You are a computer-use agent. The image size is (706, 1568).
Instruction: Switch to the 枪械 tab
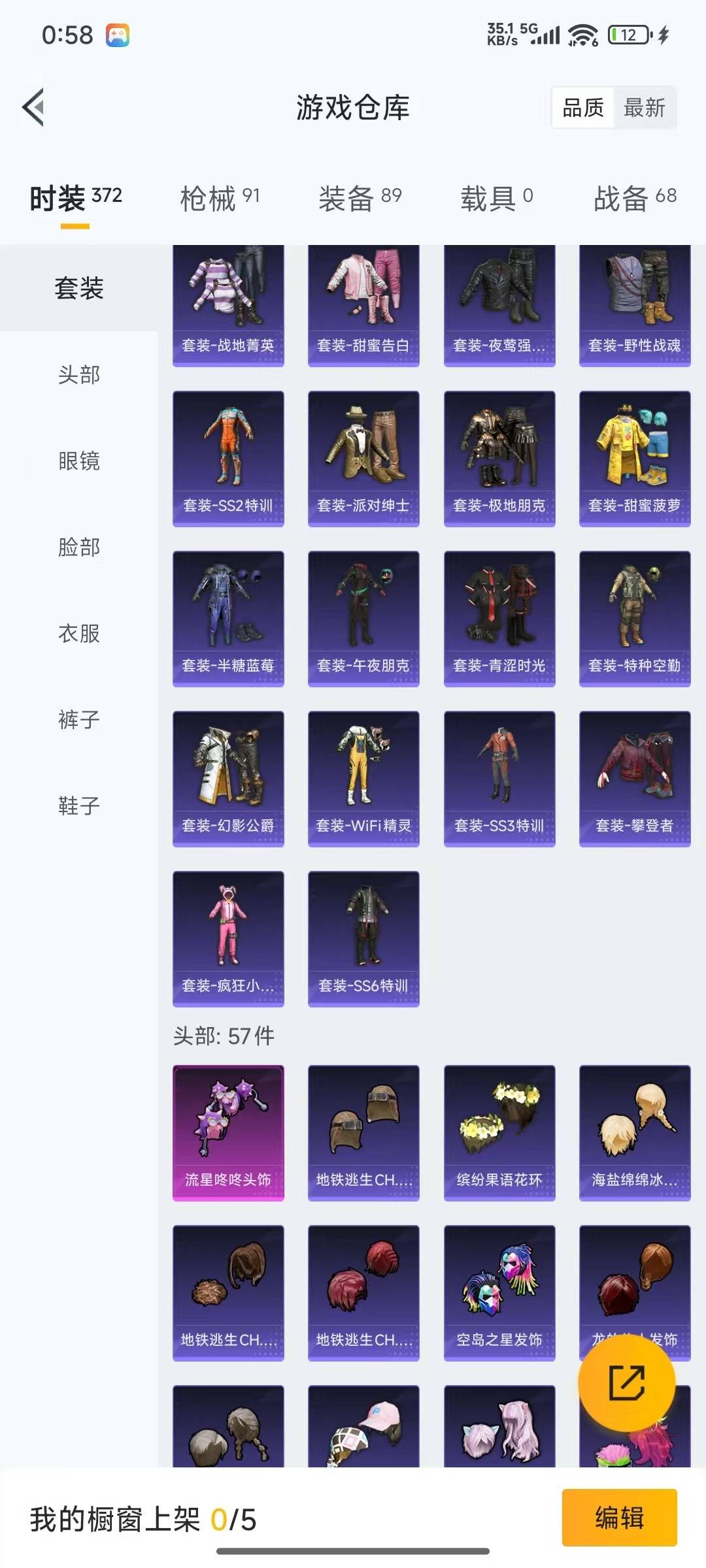point(220,198)
